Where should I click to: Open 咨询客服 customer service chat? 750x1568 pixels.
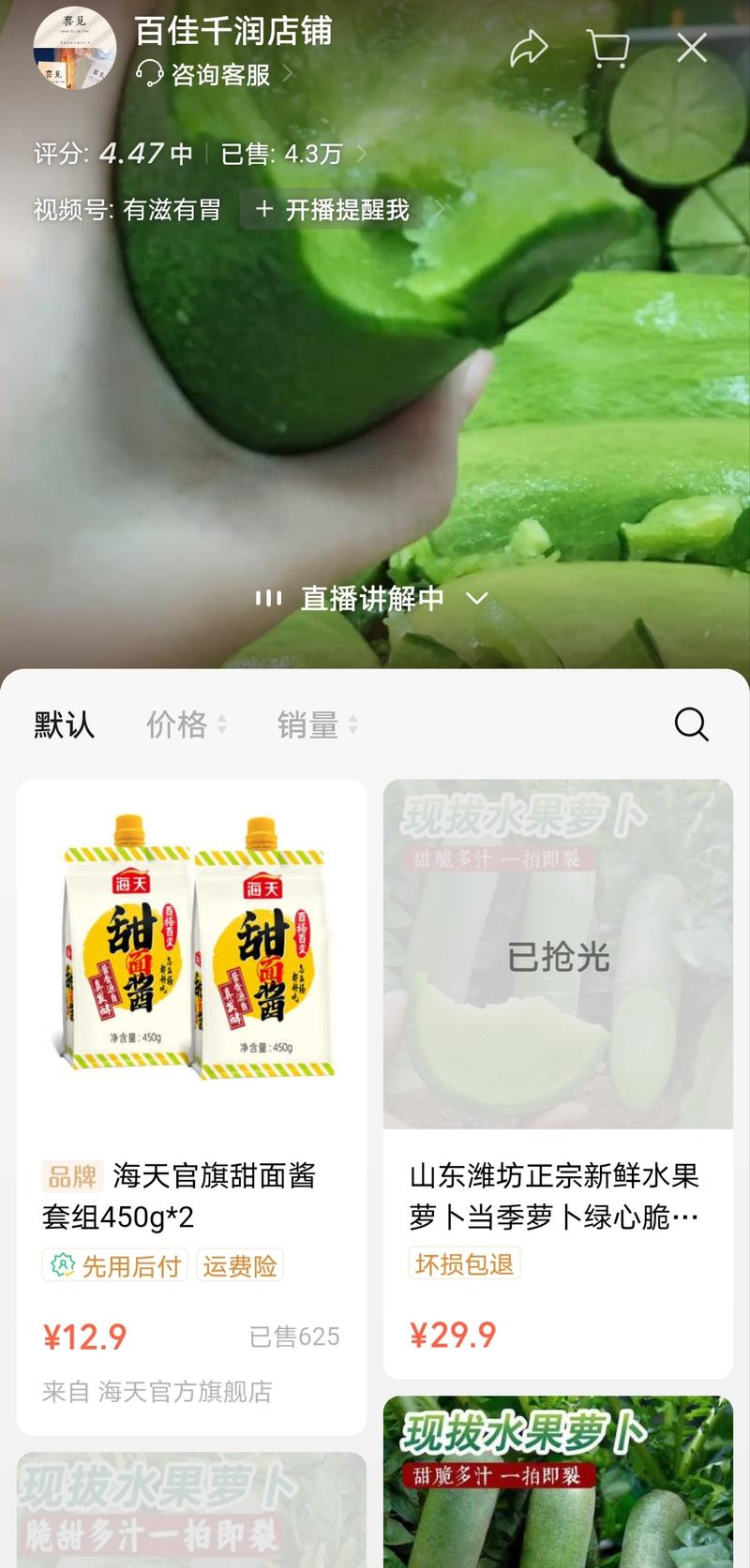tap(214, 74)
